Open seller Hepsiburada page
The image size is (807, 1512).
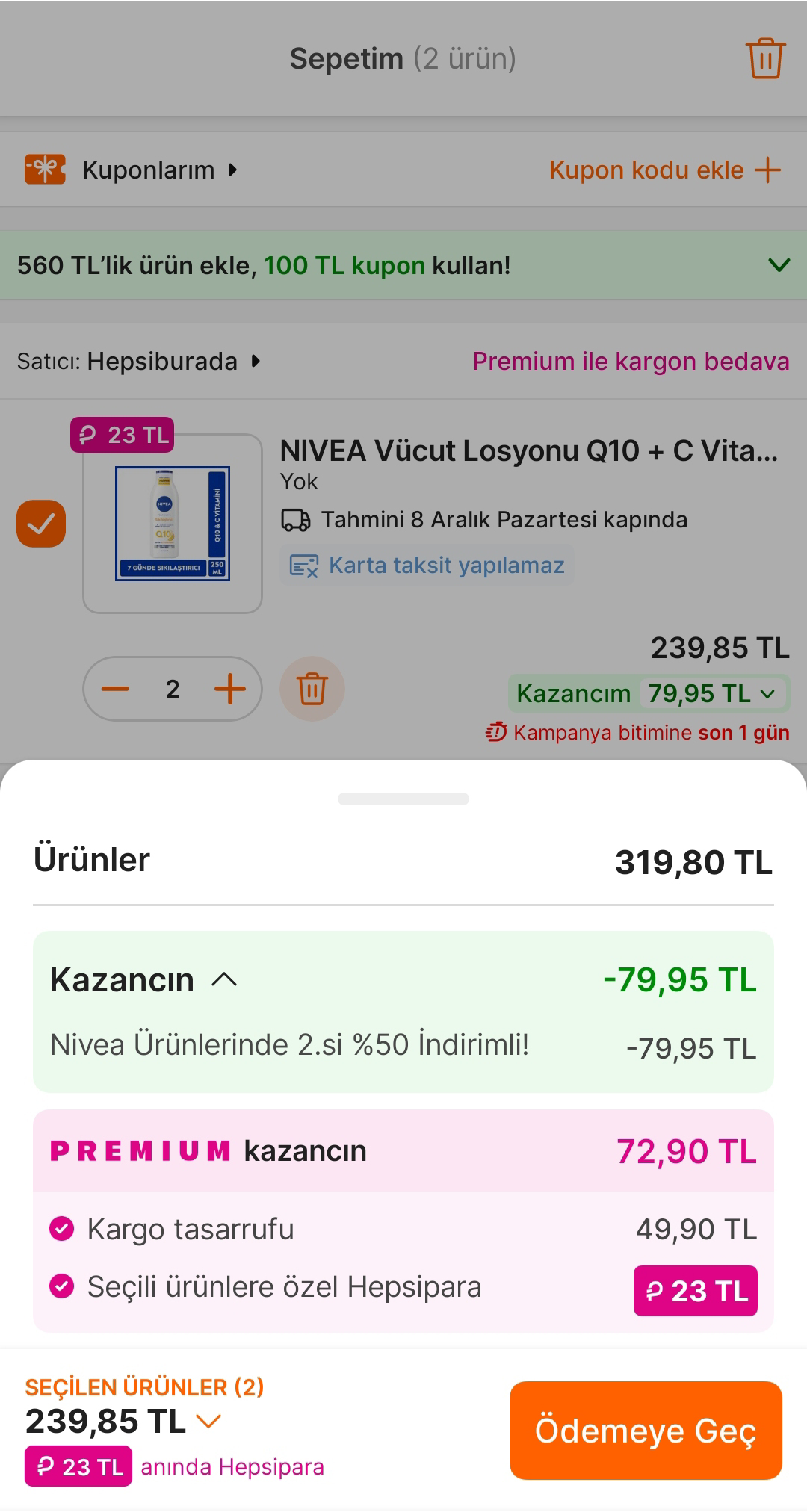pyautogui.click(x=173, y=362)
